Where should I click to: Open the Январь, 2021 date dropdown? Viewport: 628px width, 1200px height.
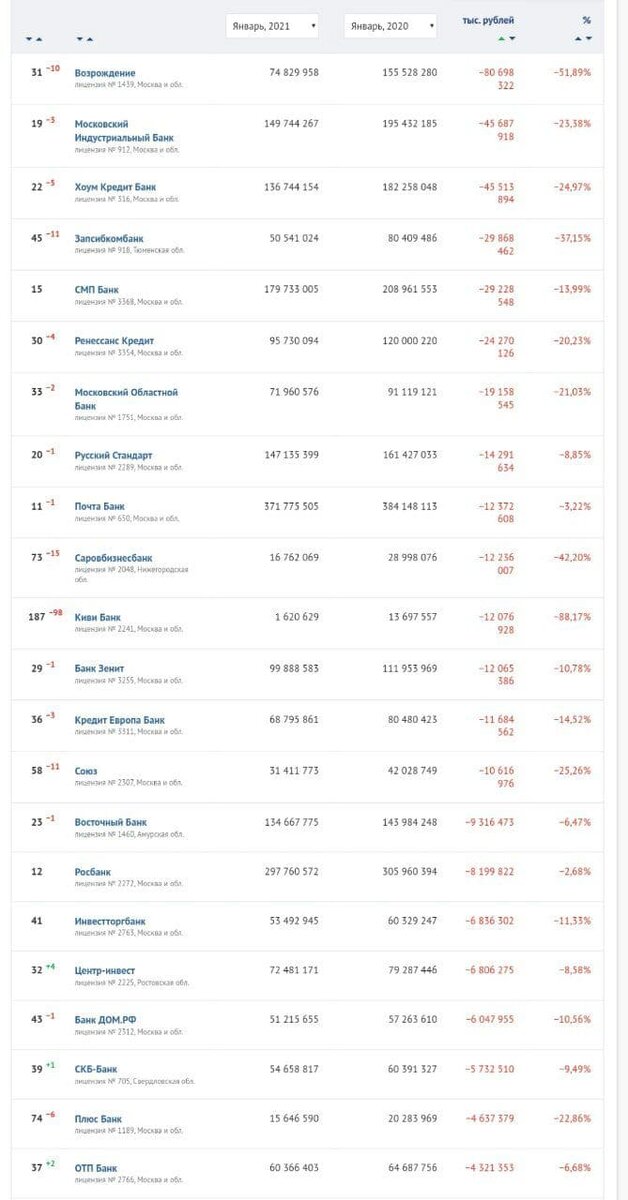pos(272,26)
